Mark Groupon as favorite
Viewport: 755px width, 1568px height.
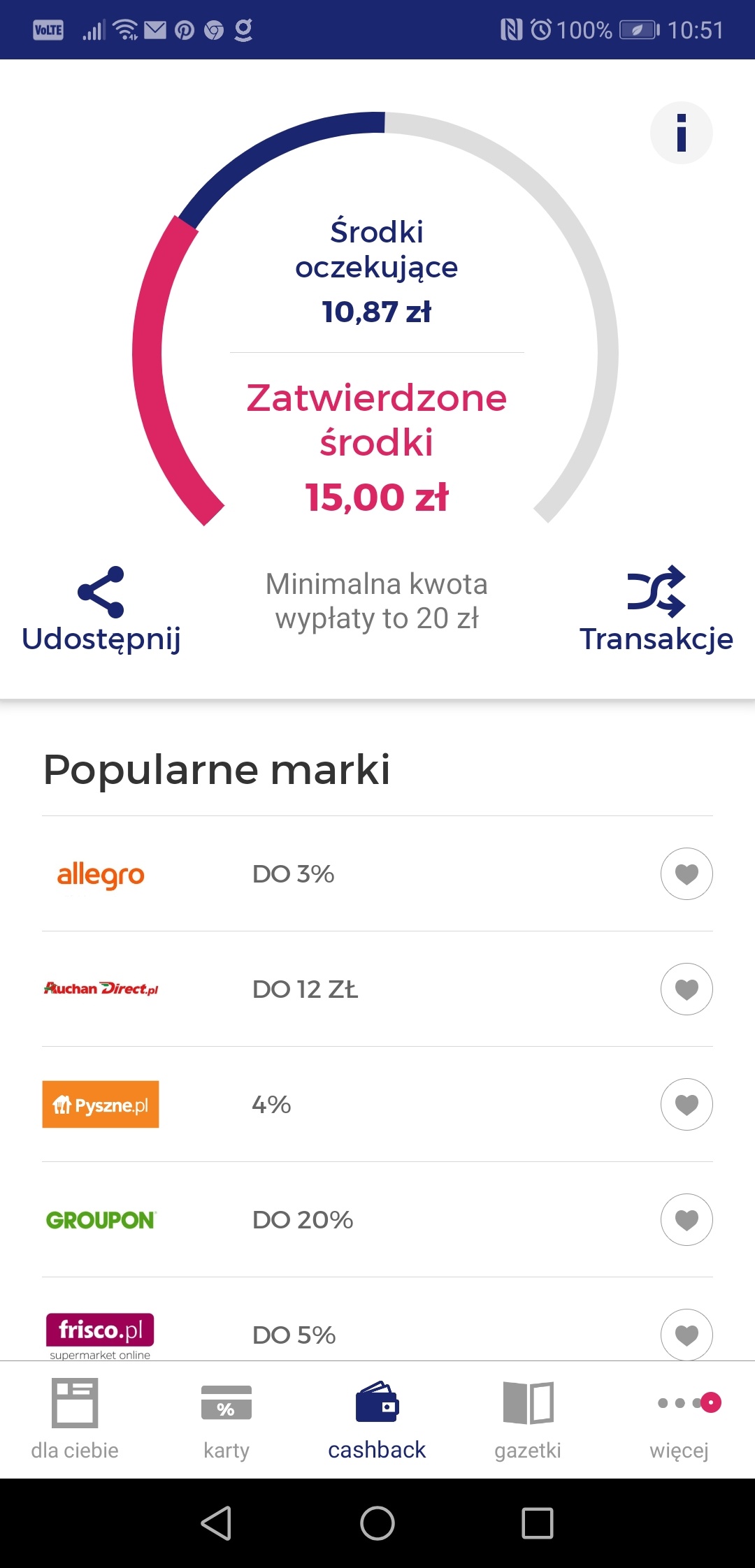point(686,1219)
